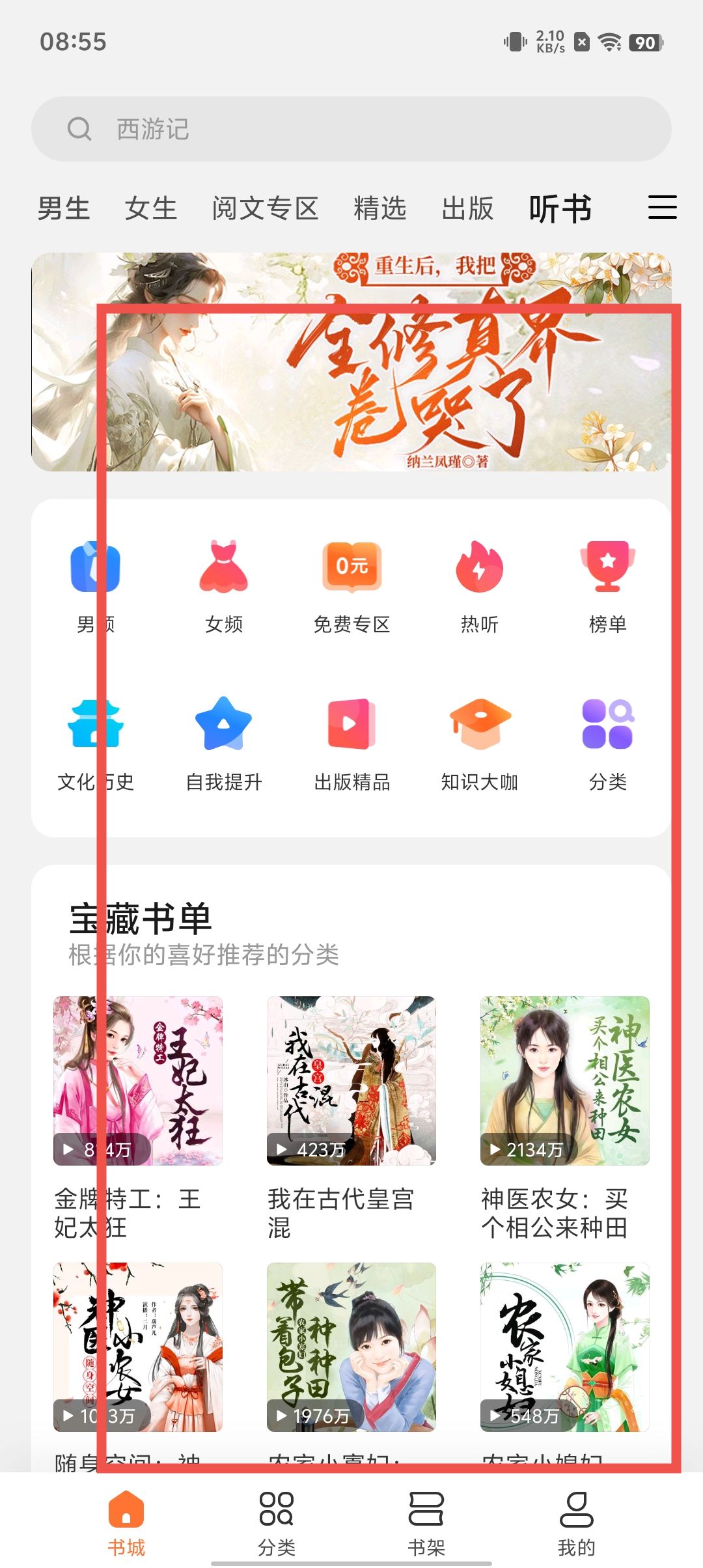Open the 重生后 promotional banner
The height and width of the screenshot is (1568, 703).
coord(351,362)
